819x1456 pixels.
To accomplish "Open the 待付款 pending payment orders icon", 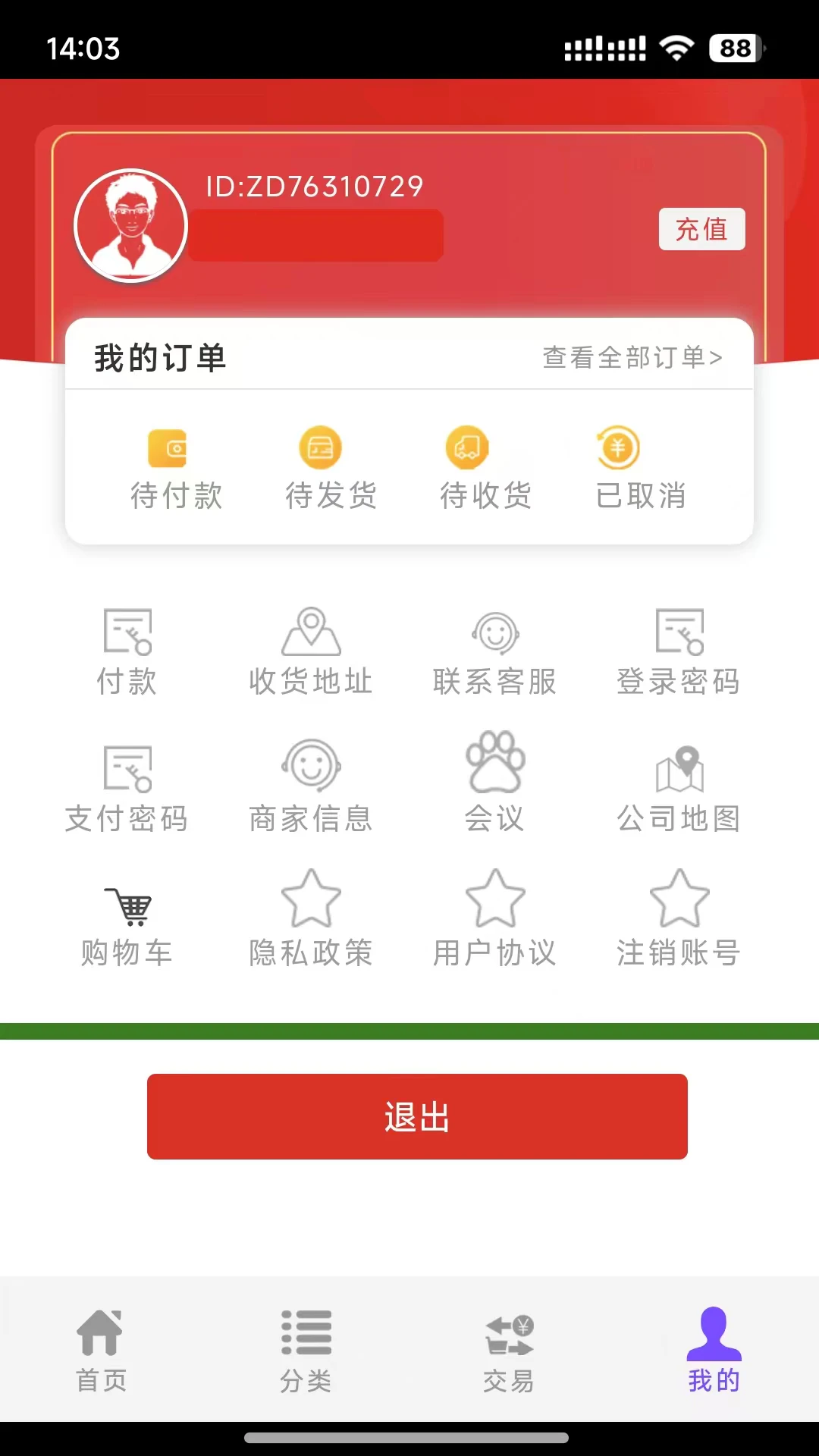I will pyautogui.click(x=176, y=464).
